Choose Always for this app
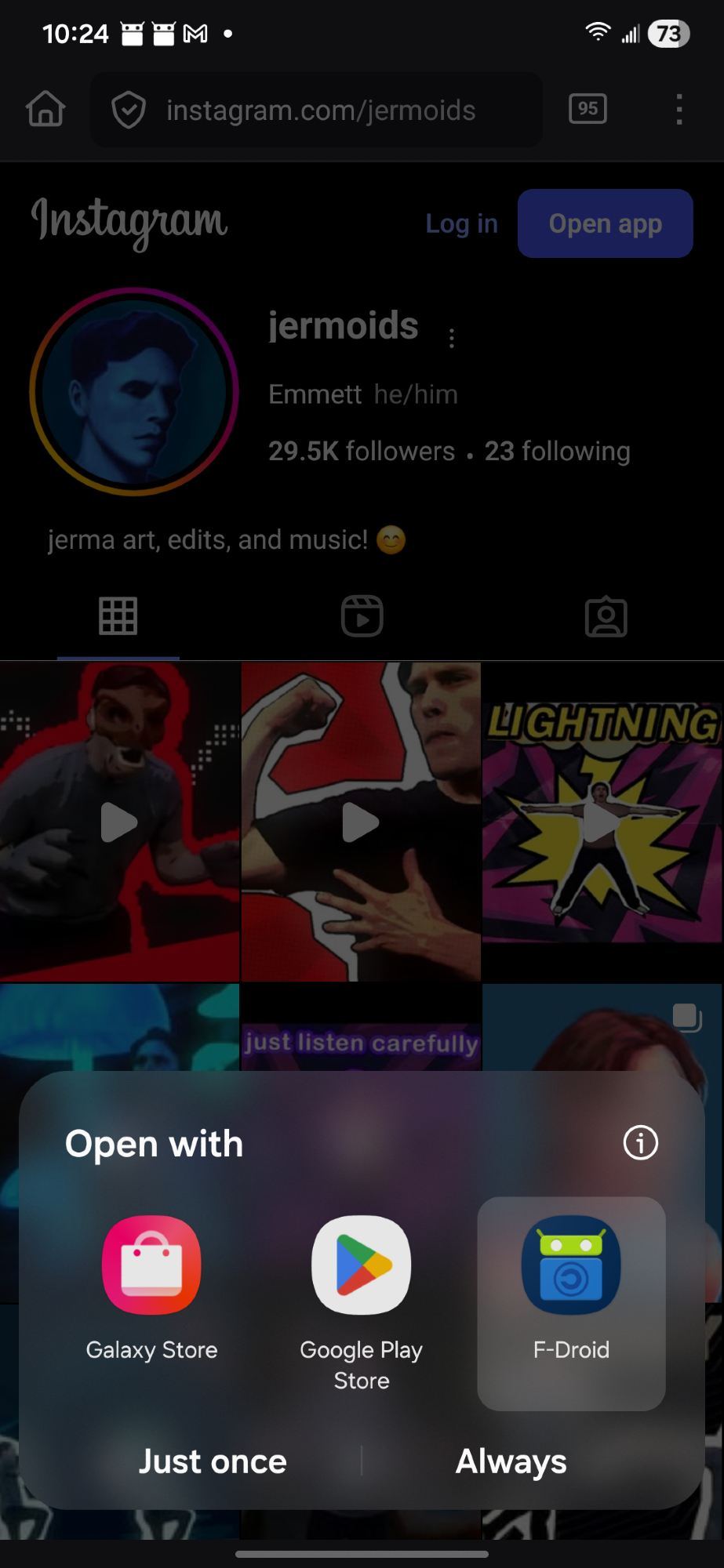724x1568 pixels. click(511, 1462)
